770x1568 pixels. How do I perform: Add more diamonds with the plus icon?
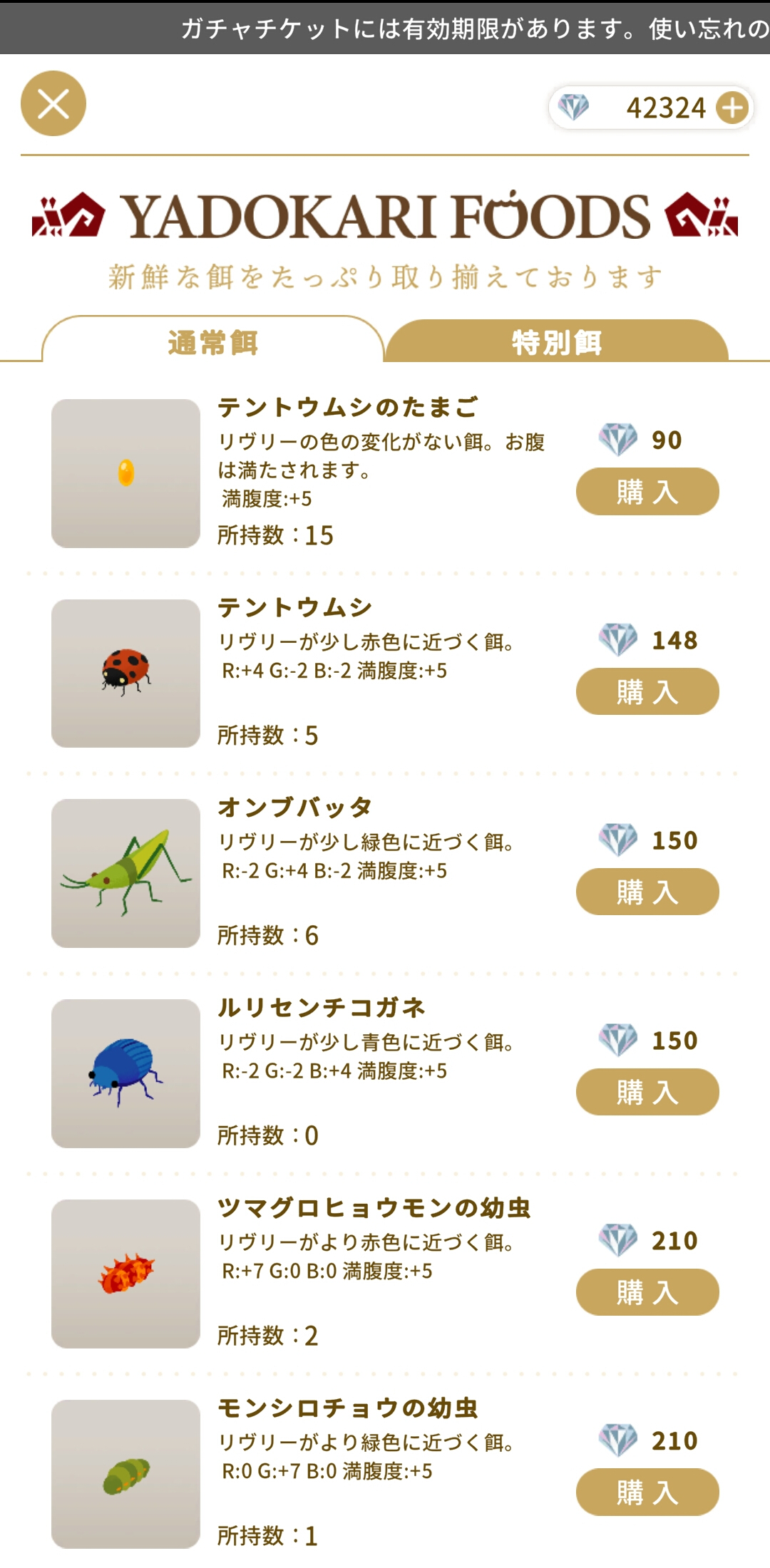[732, 108]
